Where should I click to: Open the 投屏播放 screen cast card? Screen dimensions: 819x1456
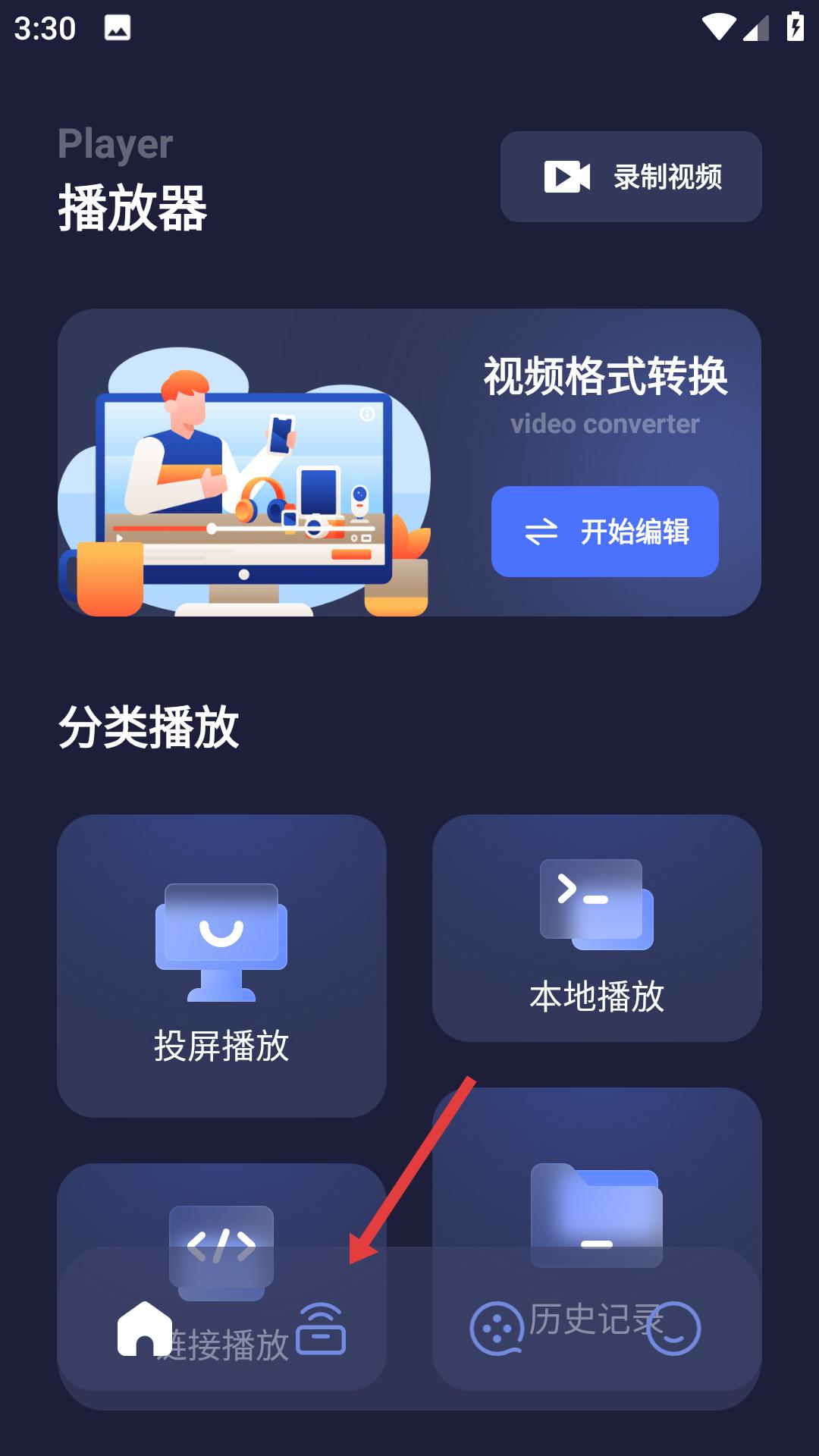(x=221, y=965)
